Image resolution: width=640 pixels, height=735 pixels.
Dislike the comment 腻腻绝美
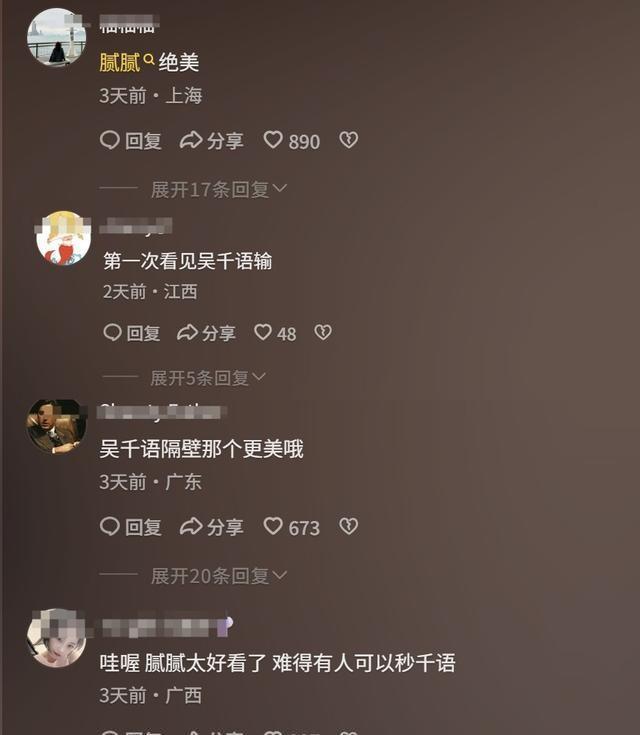[x=348, y=141]
